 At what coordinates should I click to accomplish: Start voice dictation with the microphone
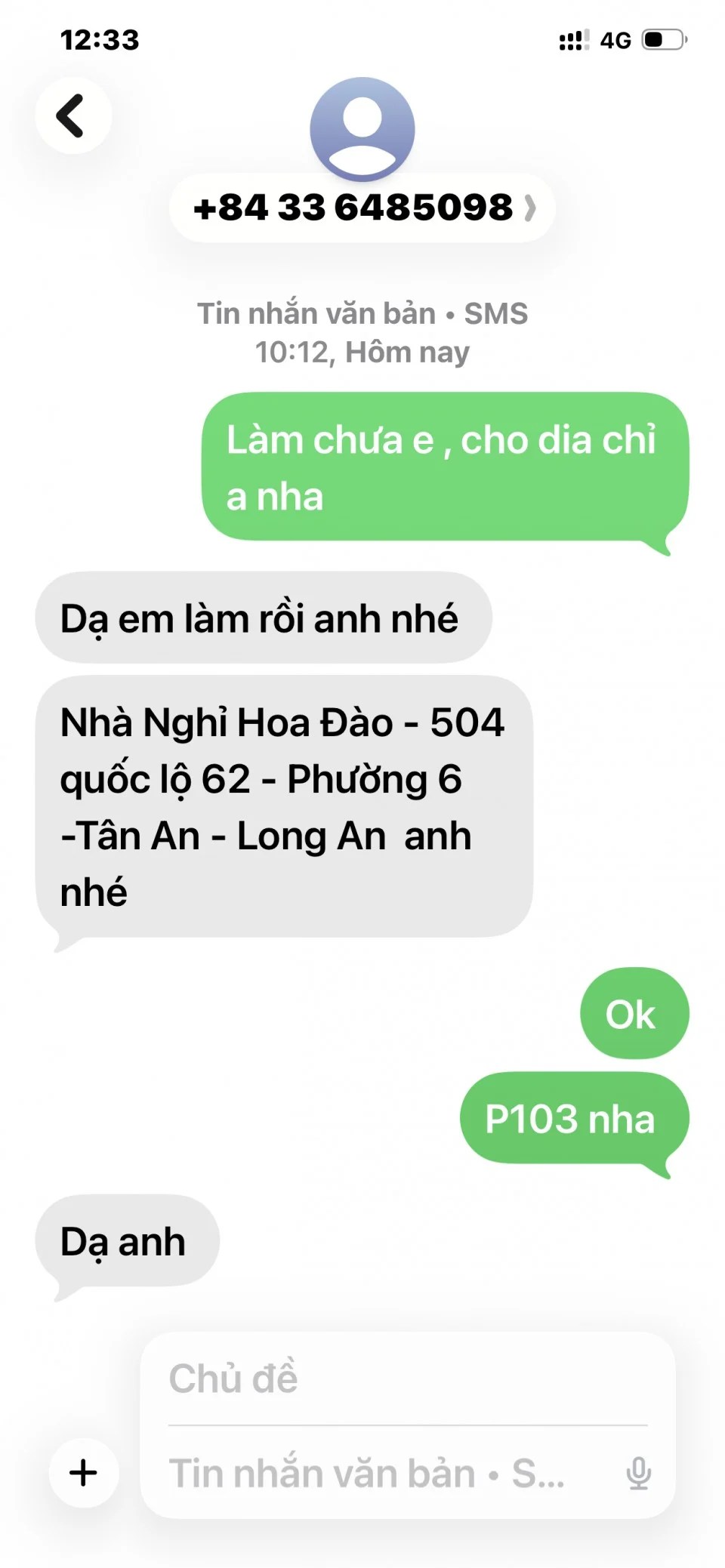click(x=638, y=1473)
